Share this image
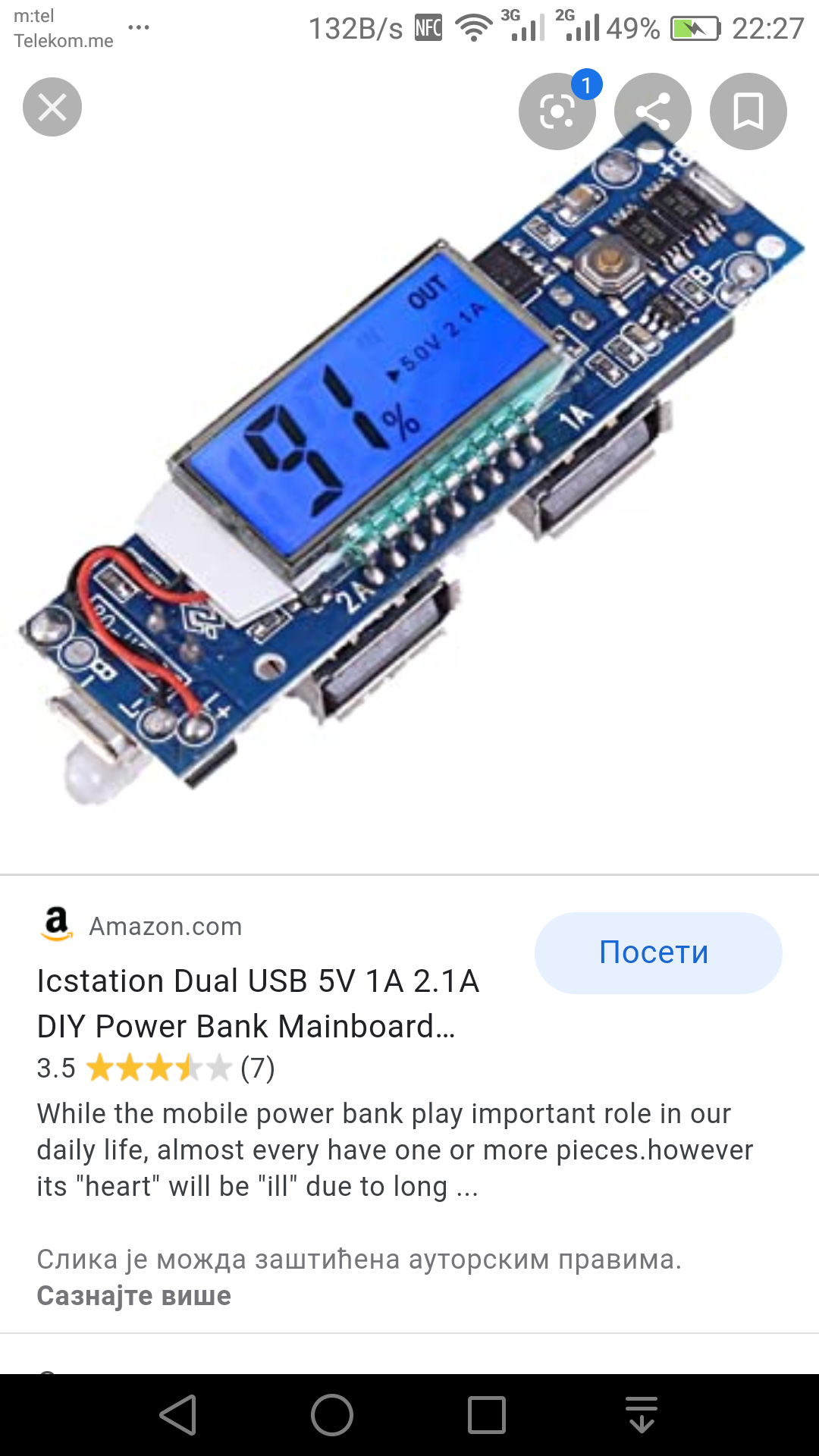 pyautogui.click(x=653, y=111)
